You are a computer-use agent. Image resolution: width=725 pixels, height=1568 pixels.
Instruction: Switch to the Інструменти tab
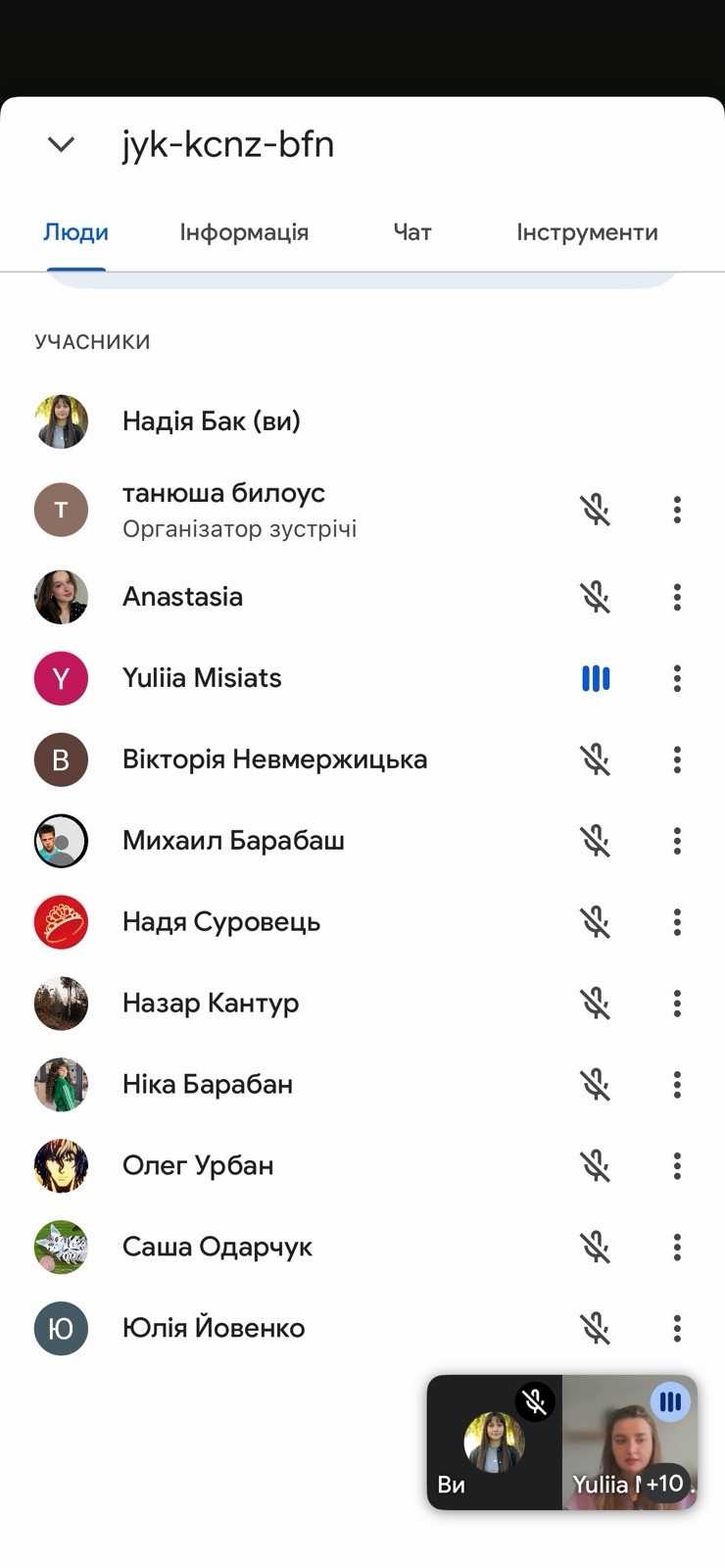587,232
